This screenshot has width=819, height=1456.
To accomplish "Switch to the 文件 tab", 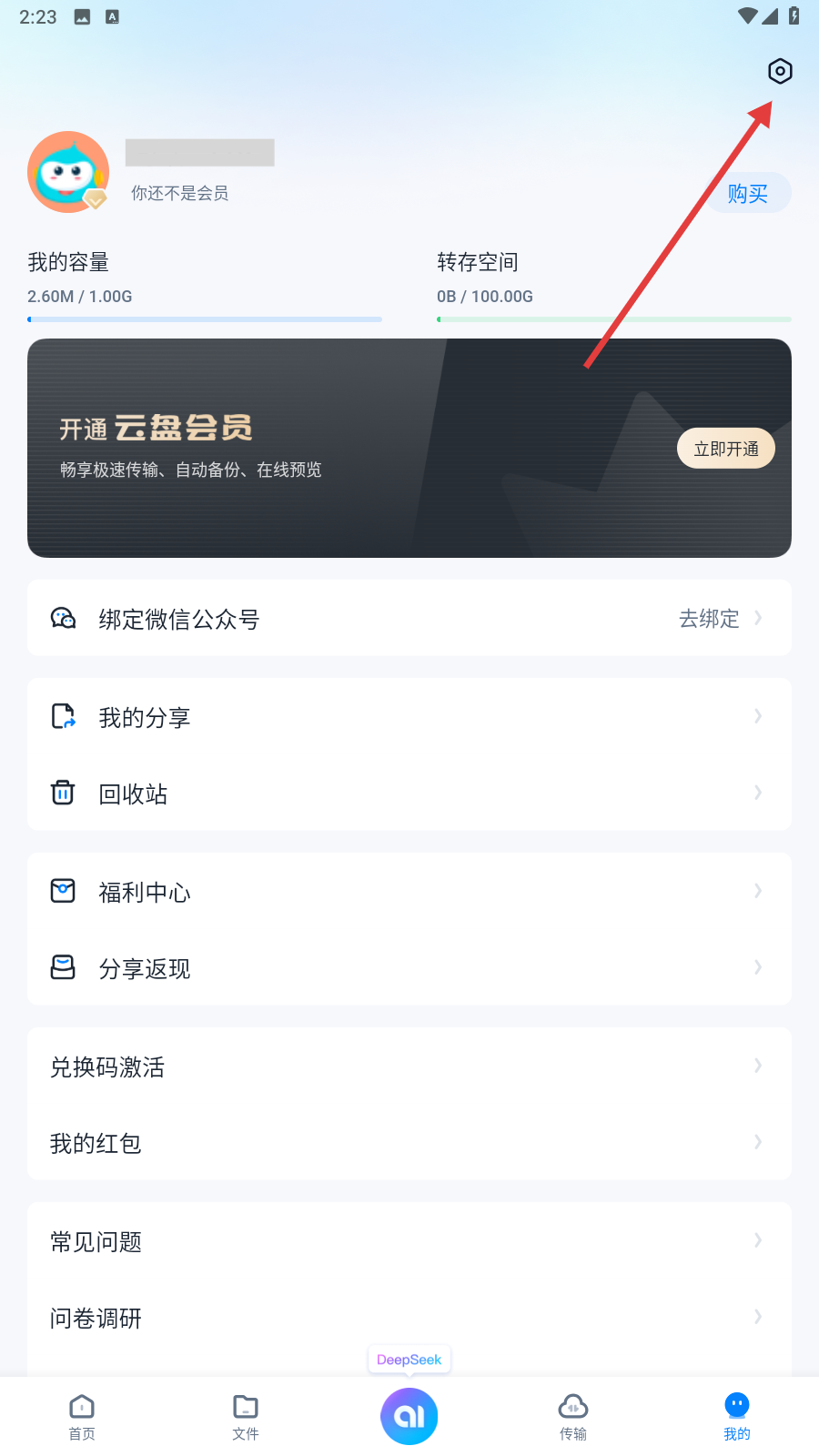I will tap(246, 1417).
